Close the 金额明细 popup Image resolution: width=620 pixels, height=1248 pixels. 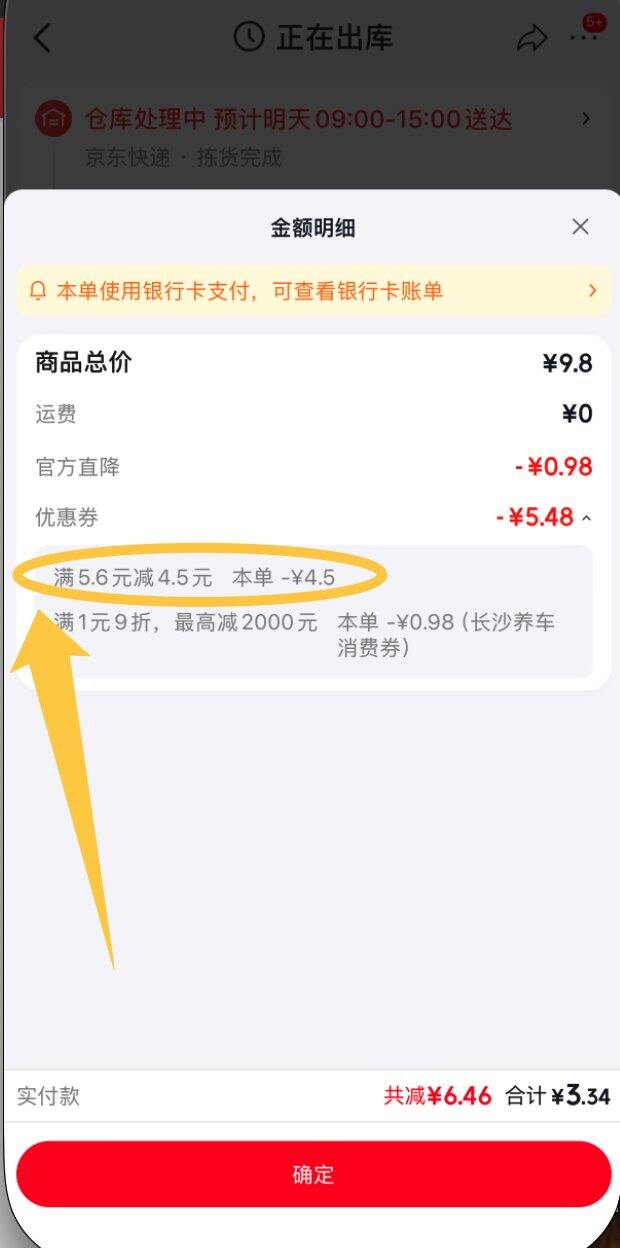(x=580, y=227)
